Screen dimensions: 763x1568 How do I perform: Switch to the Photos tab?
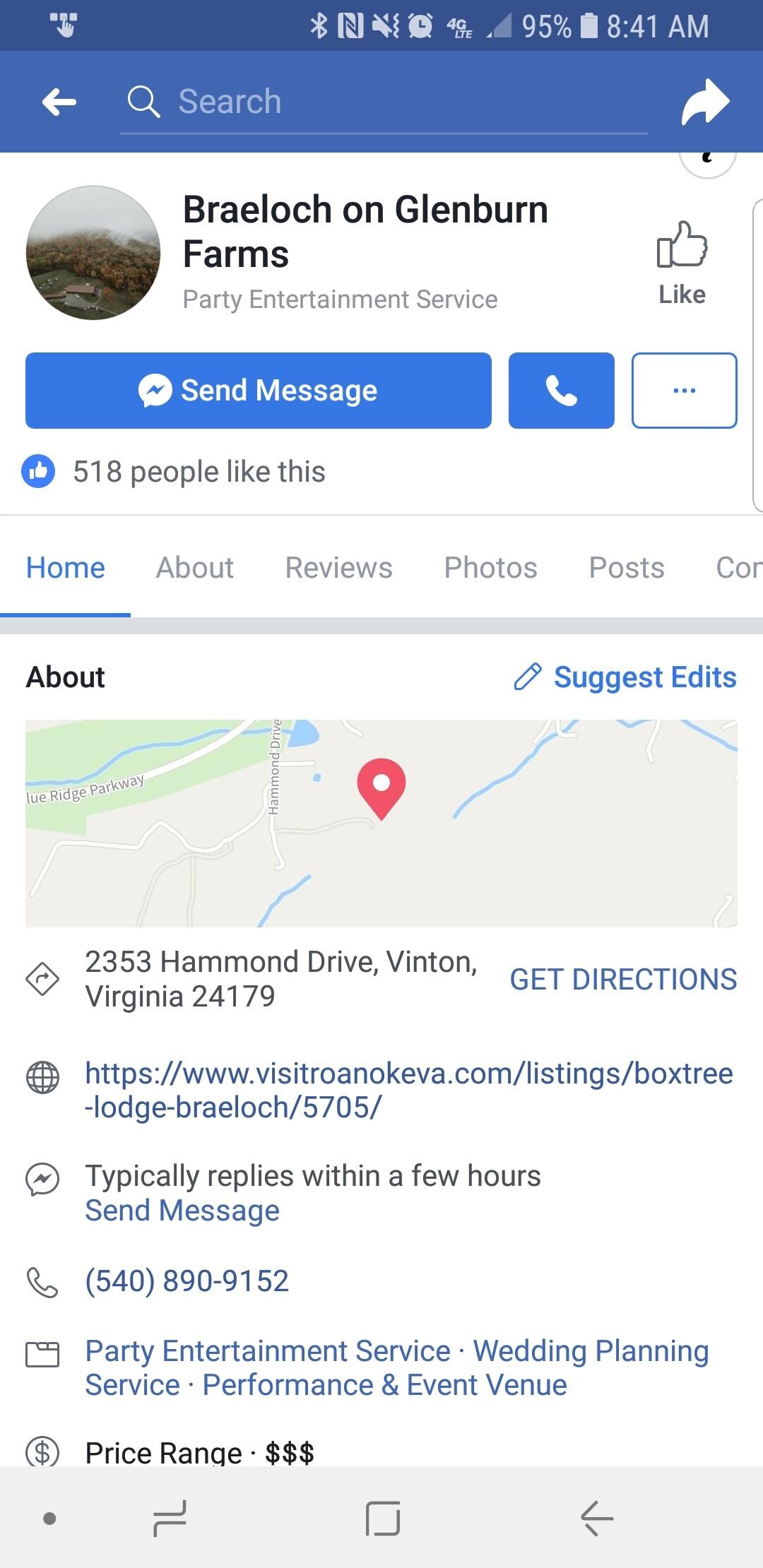pyautogui.click(x=490, y=568)
